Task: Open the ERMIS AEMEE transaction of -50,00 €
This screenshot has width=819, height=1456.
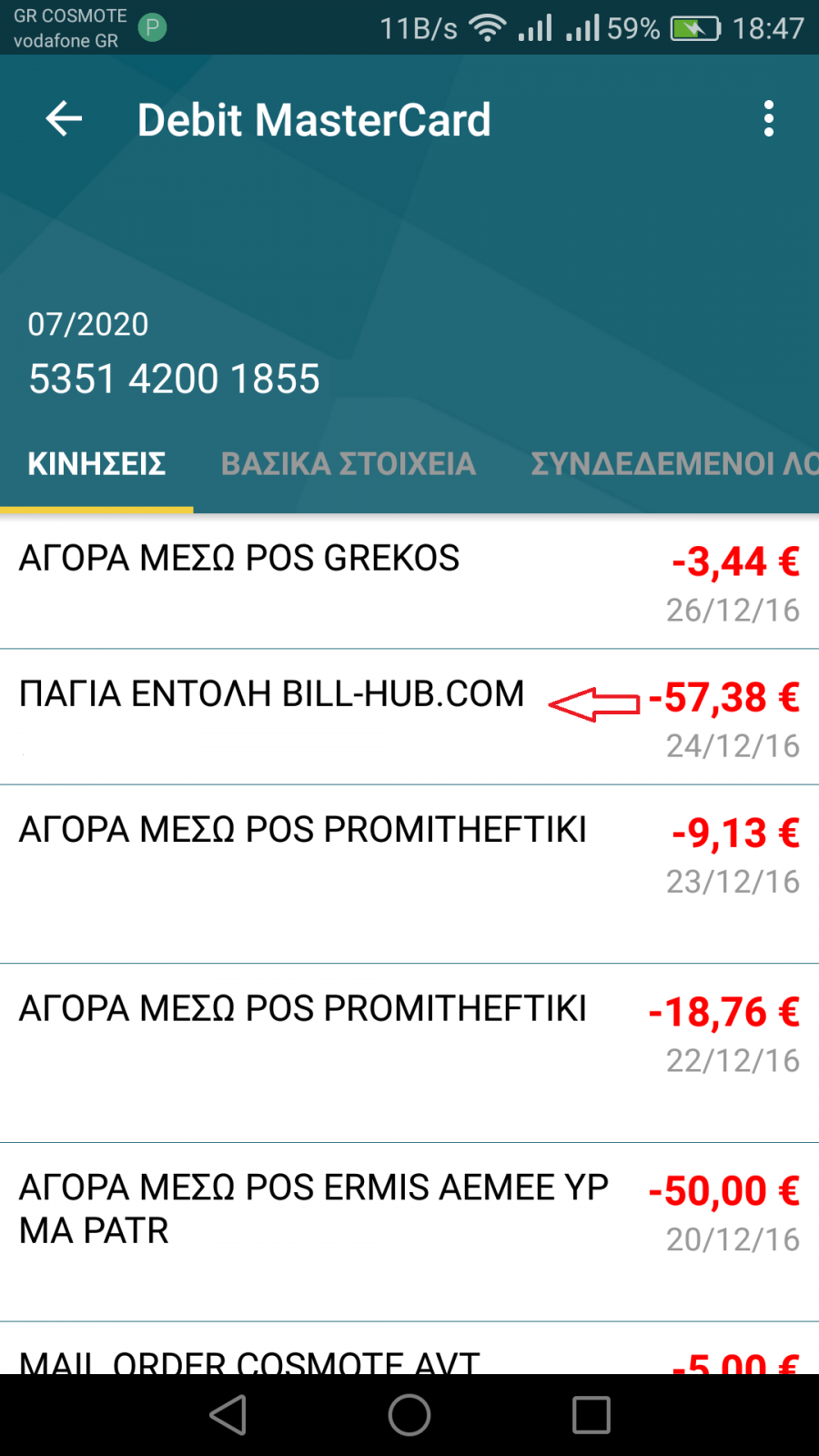Action: (409, 1232)
